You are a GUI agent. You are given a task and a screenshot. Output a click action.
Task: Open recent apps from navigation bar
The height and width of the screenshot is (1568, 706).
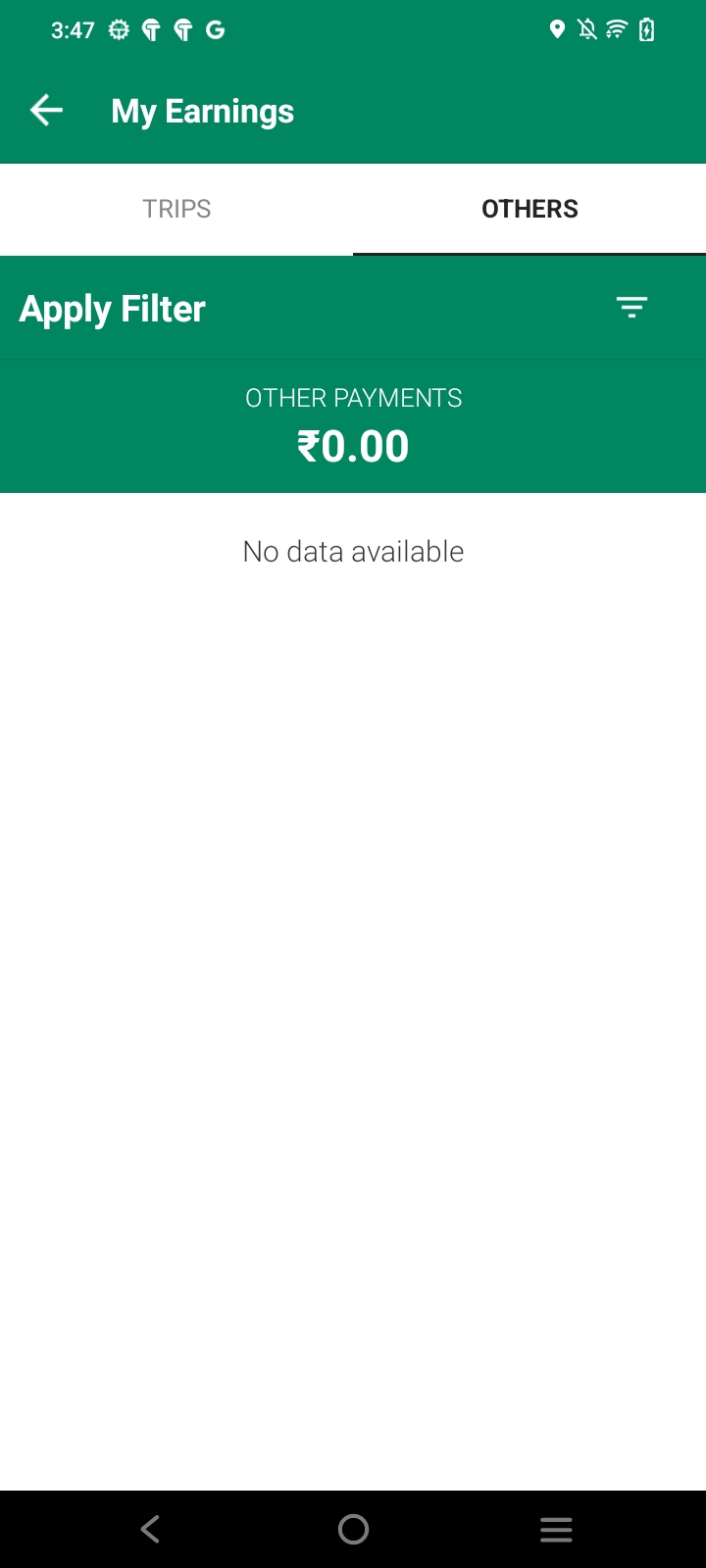[556, 1529]
